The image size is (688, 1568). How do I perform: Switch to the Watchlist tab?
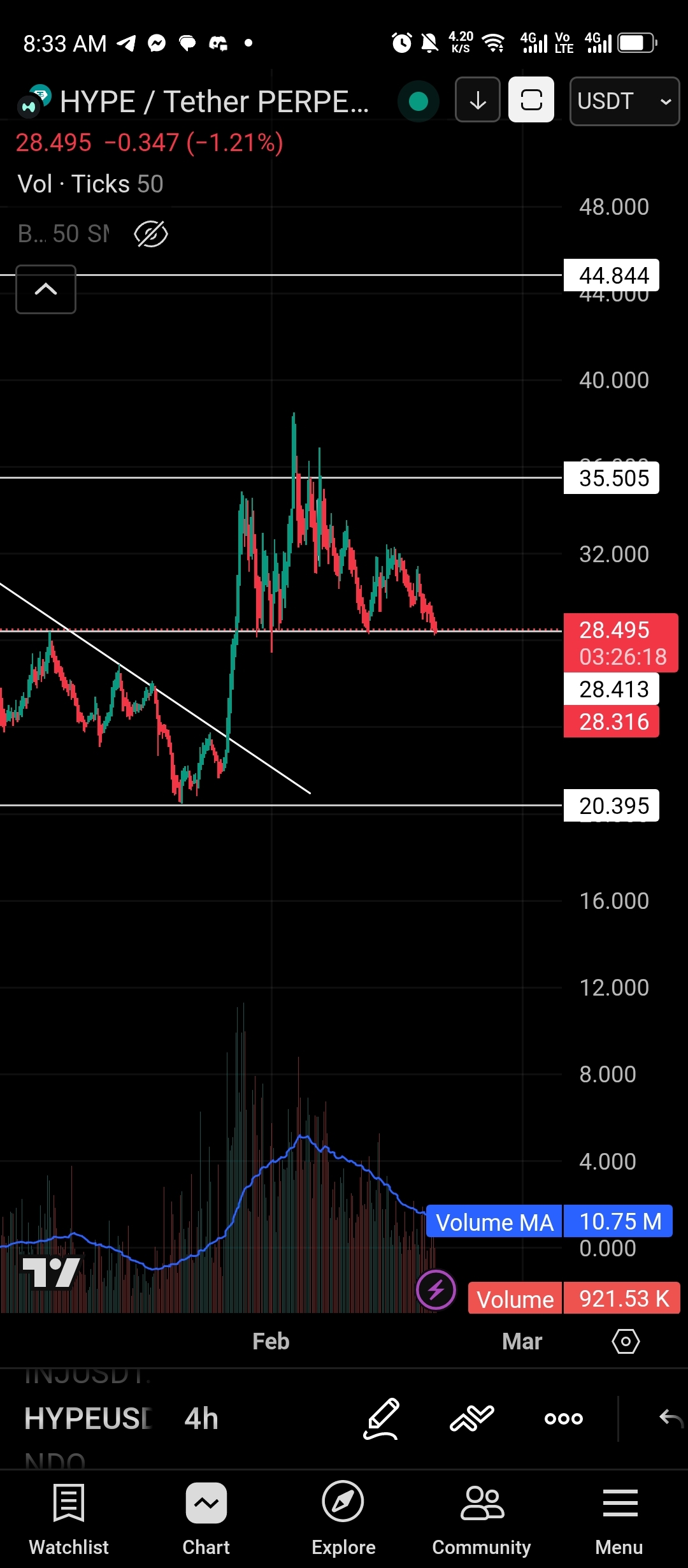click(69, 1518)
